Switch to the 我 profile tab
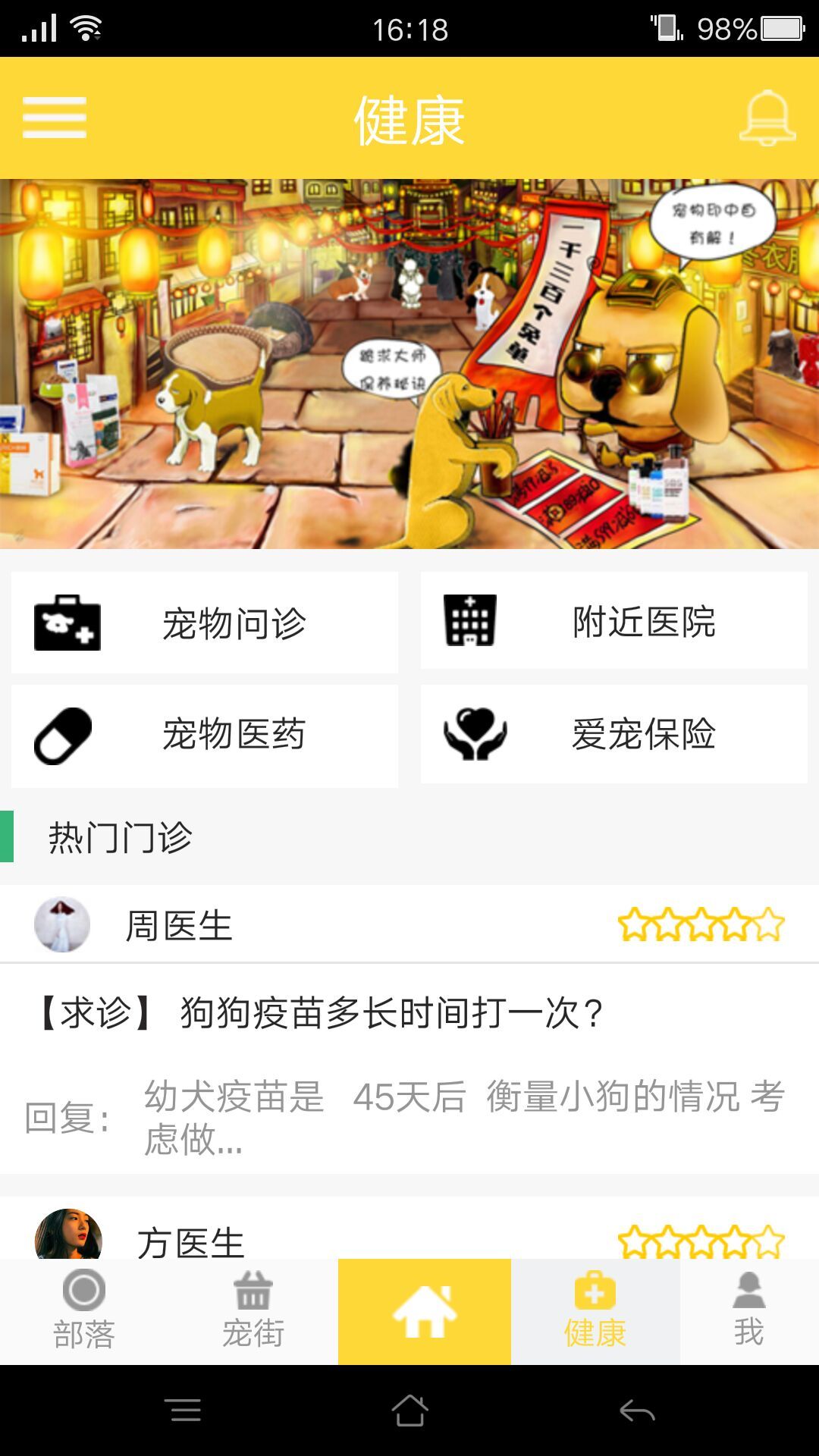The image size is (819, 1456). coord(749,1312)
